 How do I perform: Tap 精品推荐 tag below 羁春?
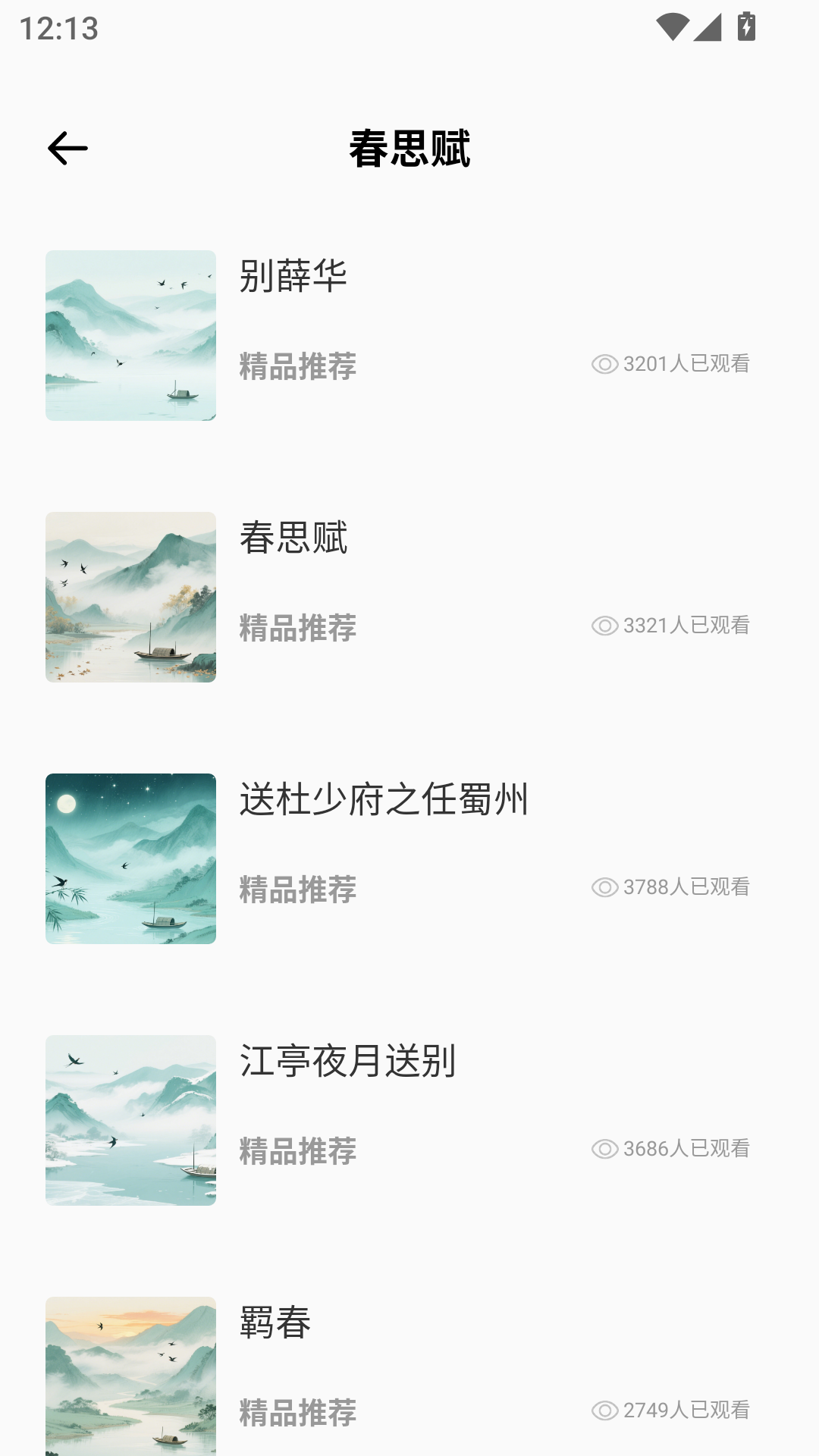point(297,1413)
